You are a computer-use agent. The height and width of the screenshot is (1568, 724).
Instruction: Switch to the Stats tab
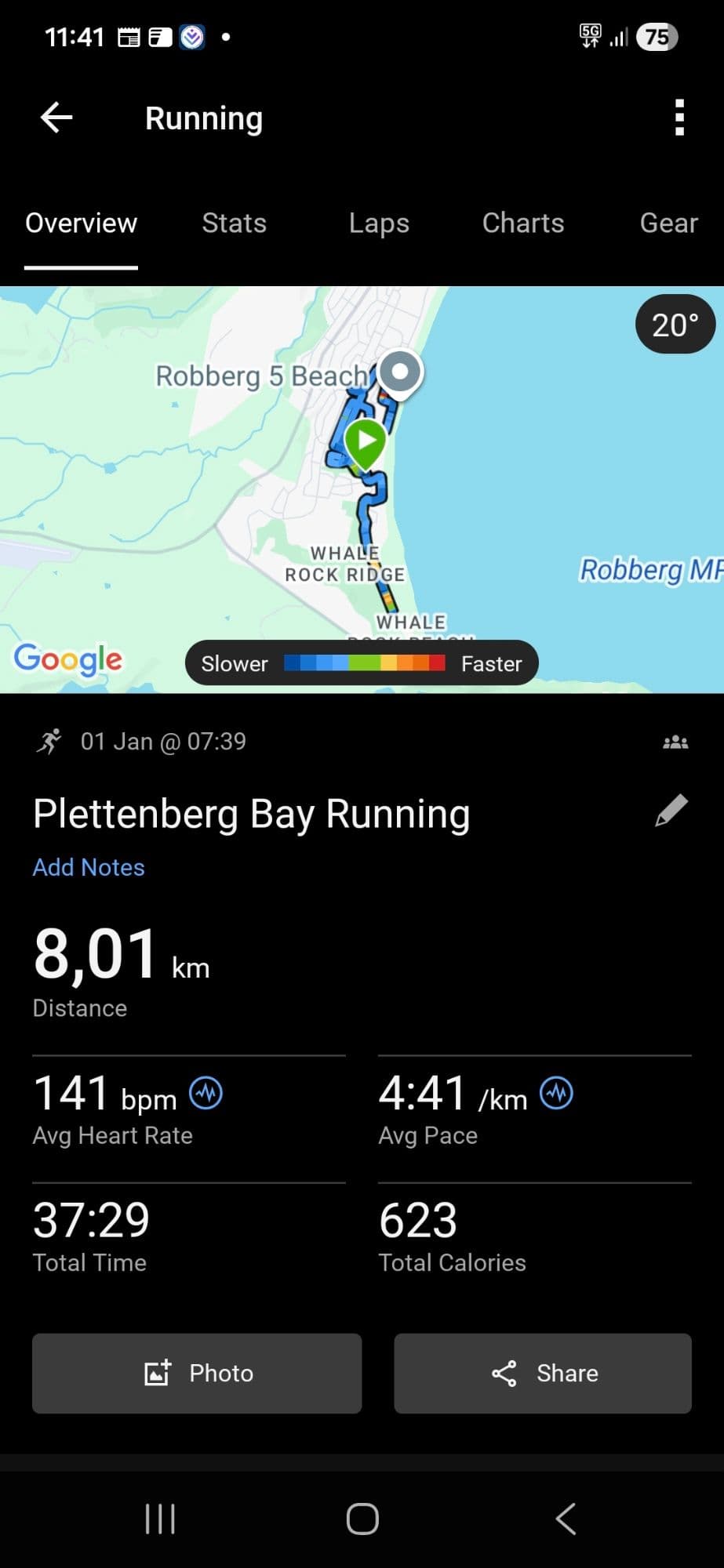click(x=234, y=223)
